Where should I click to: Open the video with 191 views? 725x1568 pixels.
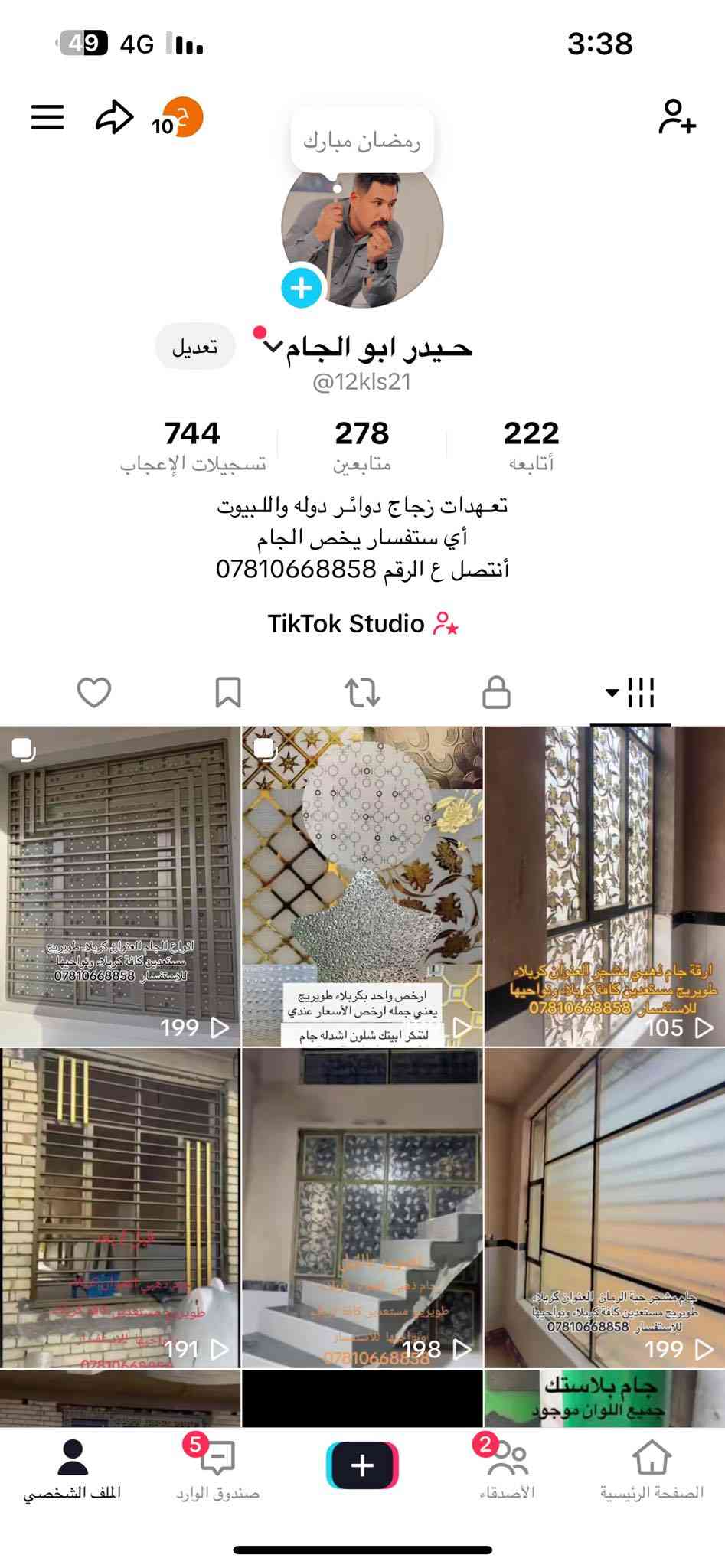coord(120,1207)
